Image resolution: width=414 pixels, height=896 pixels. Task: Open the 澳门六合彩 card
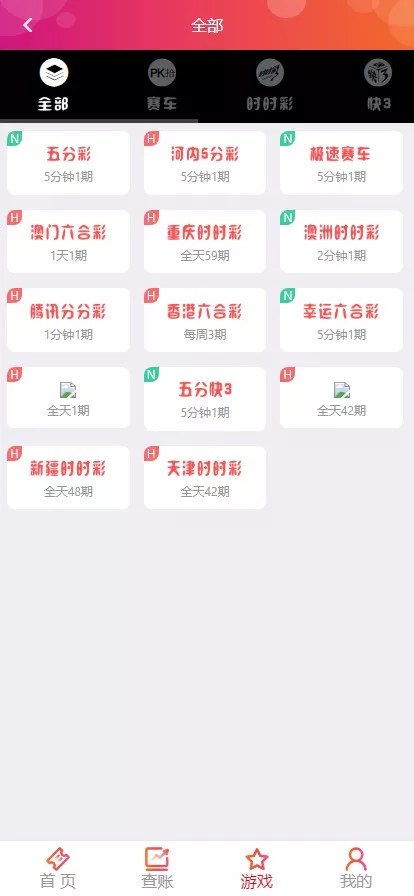pyautogui.click(x=68, y=242)
